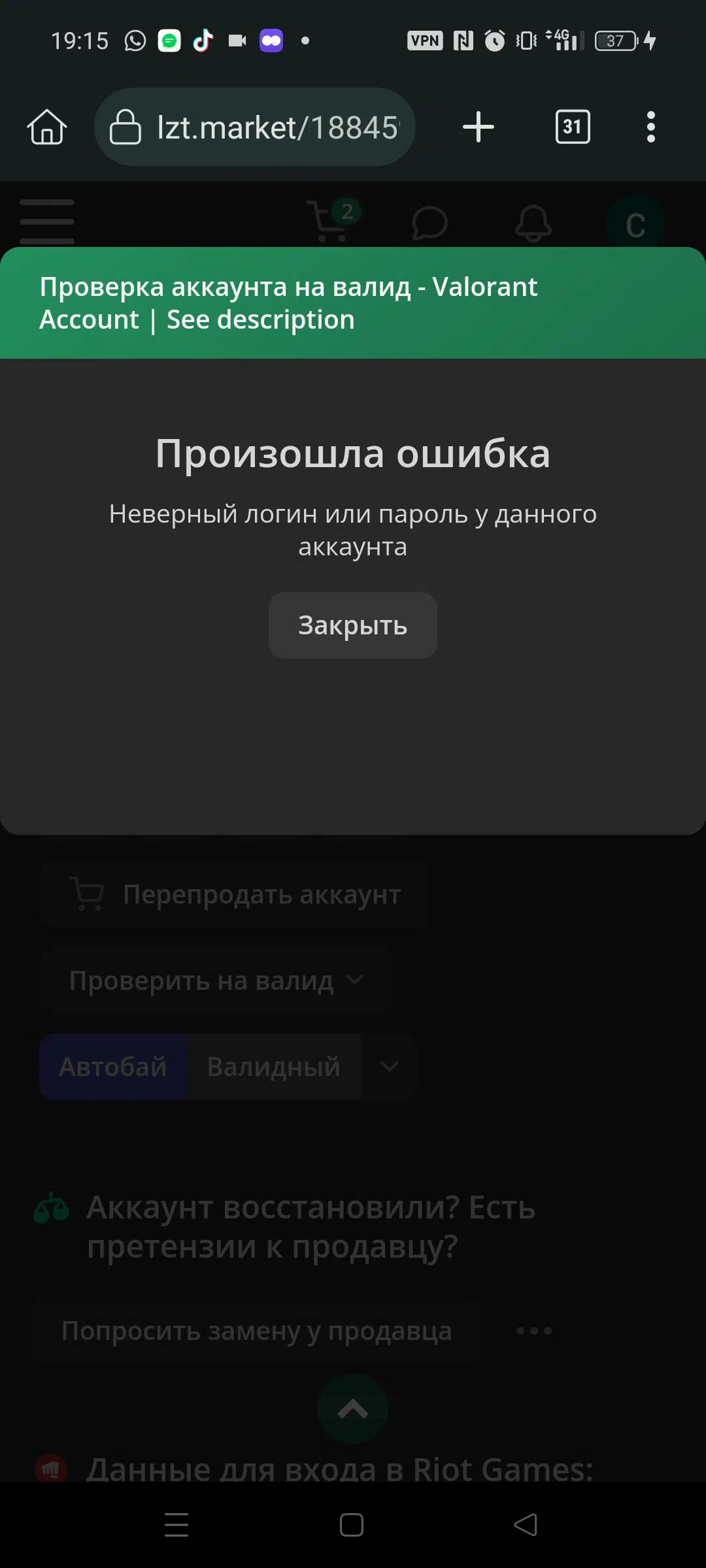
Task: Tap the lzt.market address bar
Action: 255,127
